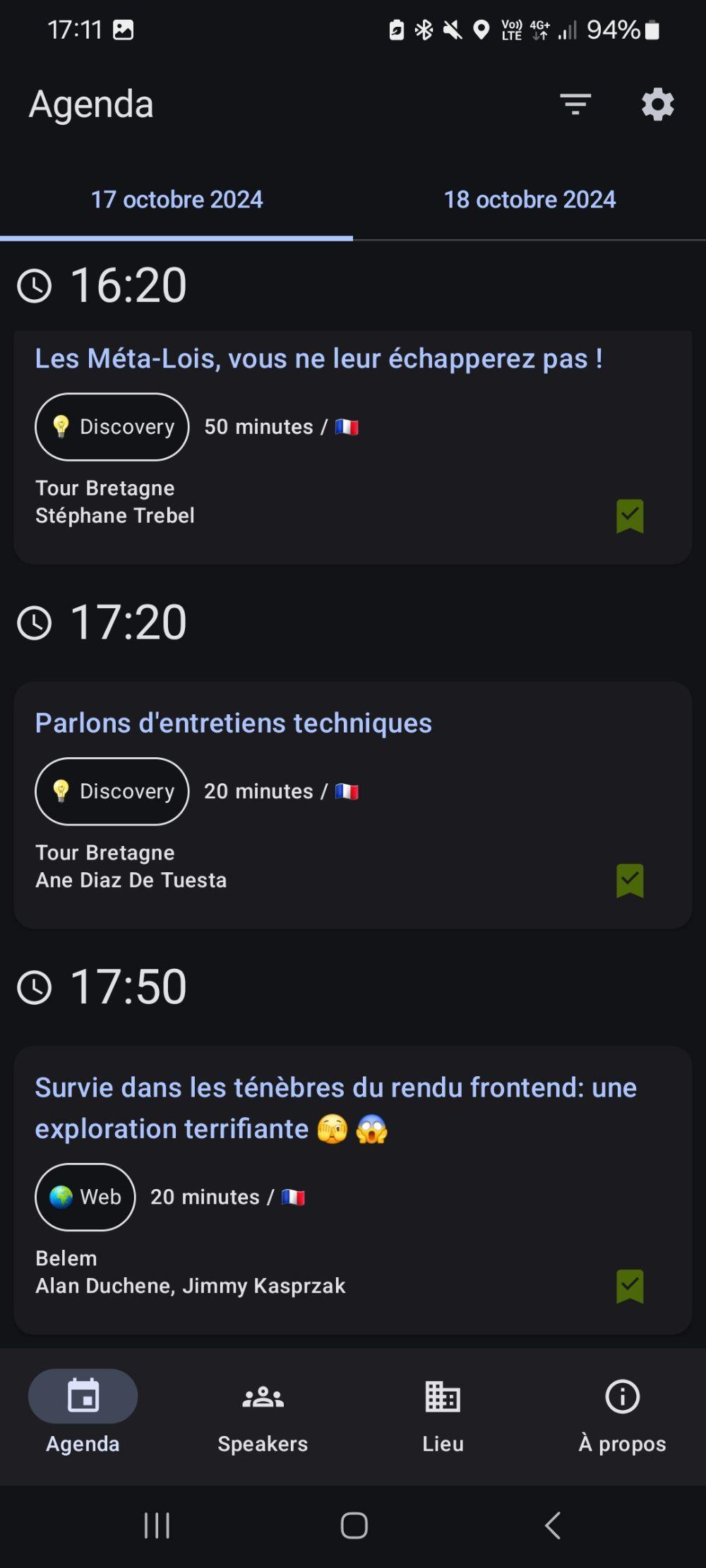Open the talk Les Méta-Lois
This screenshot has height=1568, width=706.
(x=318, y=358)
